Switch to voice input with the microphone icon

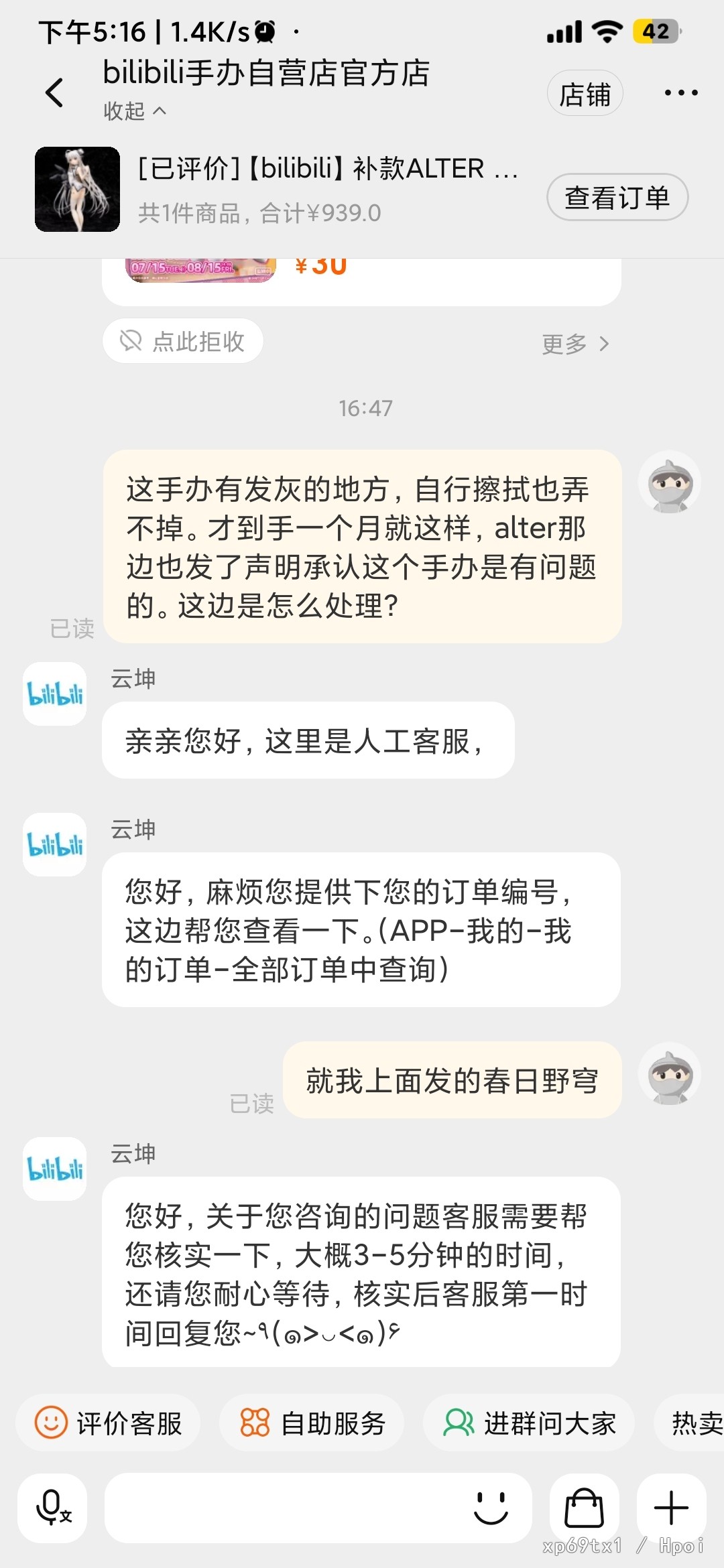click(52, 1508)
